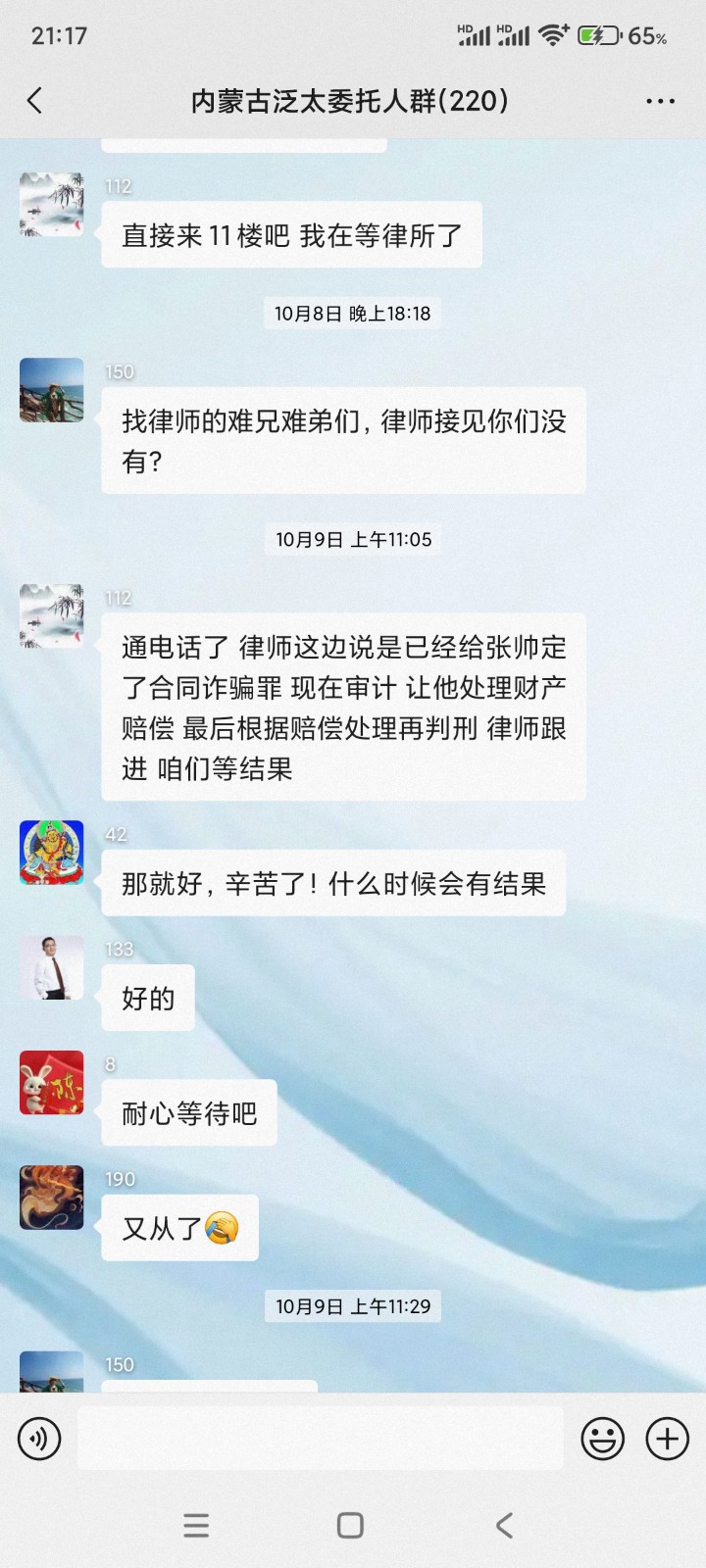Open avatar beside '通电话了' message
706x1568 pixels.
pos(52,616)
